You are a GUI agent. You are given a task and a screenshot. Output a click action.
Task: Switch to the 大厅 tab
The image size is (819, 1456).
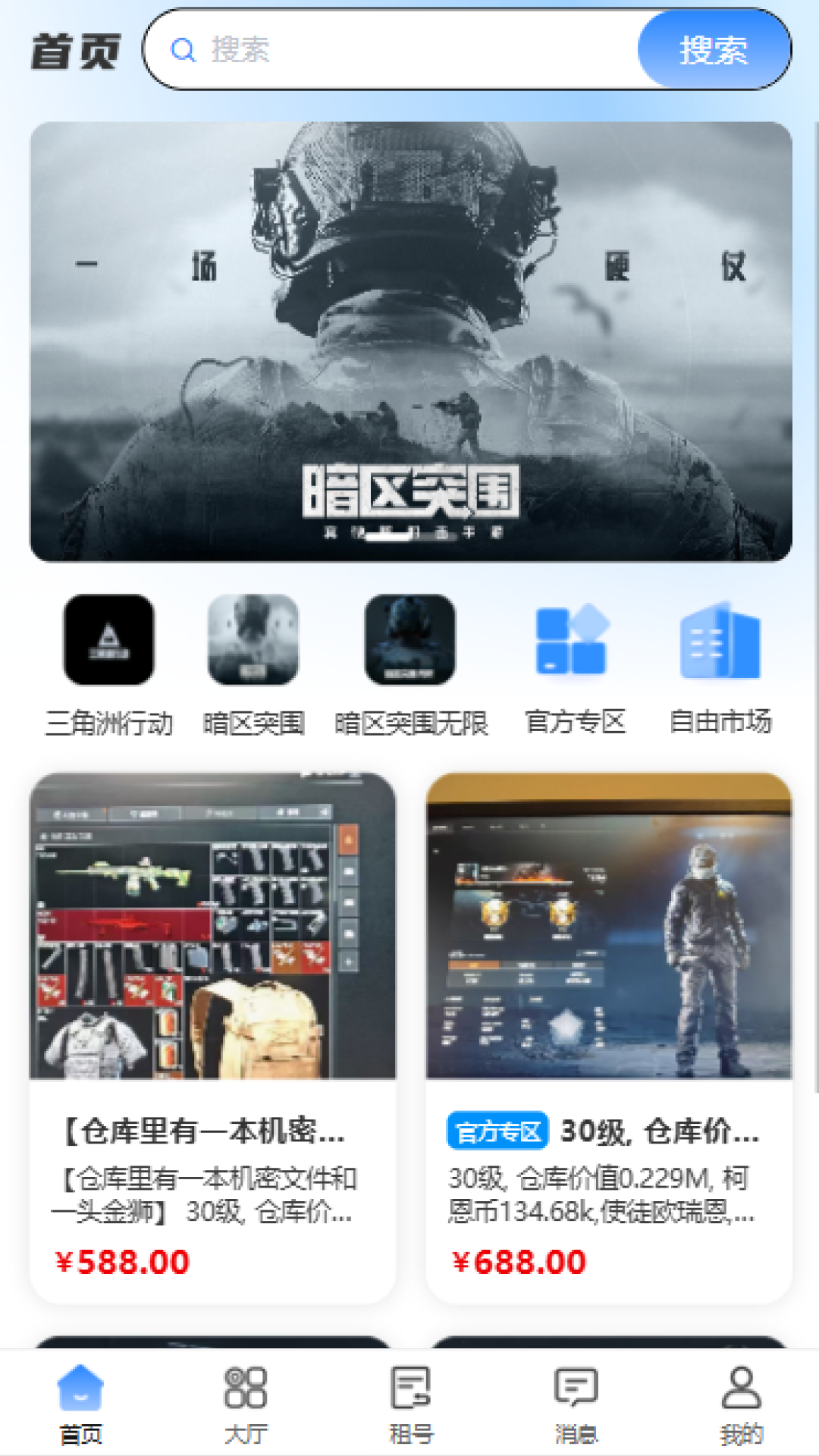click(246, 1403)
